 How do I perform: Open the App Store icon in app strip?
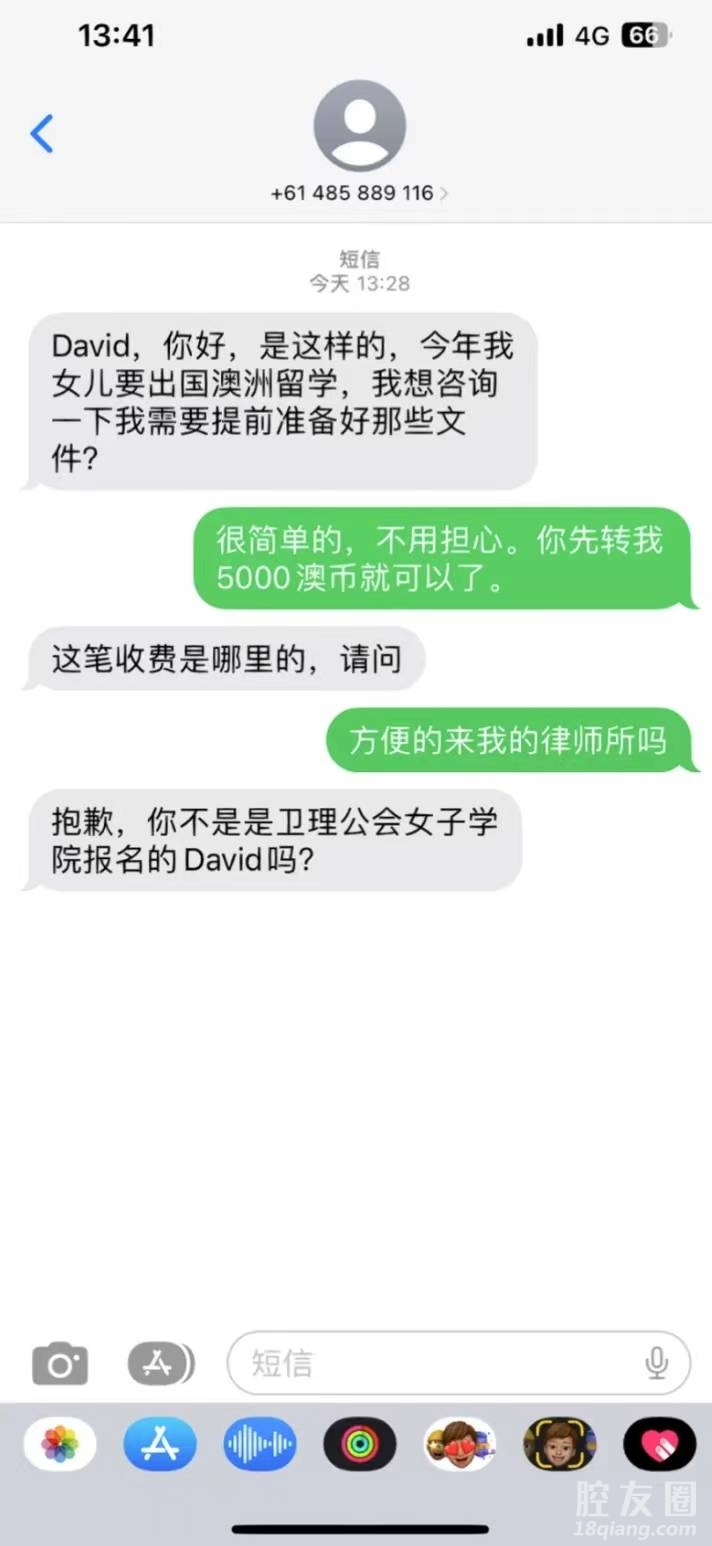point(160,1444)
